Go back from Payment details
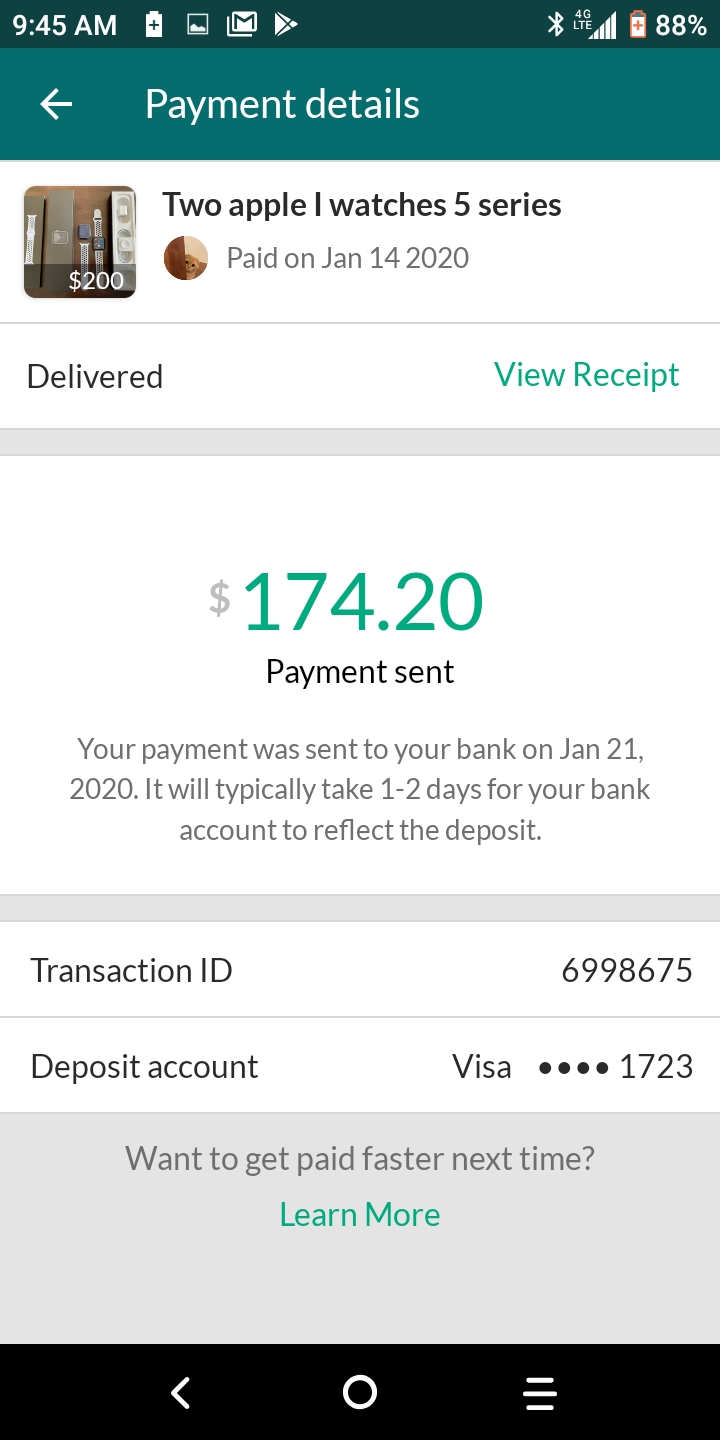The height and width of the screenshot is (1440, 720). point(57,104)
